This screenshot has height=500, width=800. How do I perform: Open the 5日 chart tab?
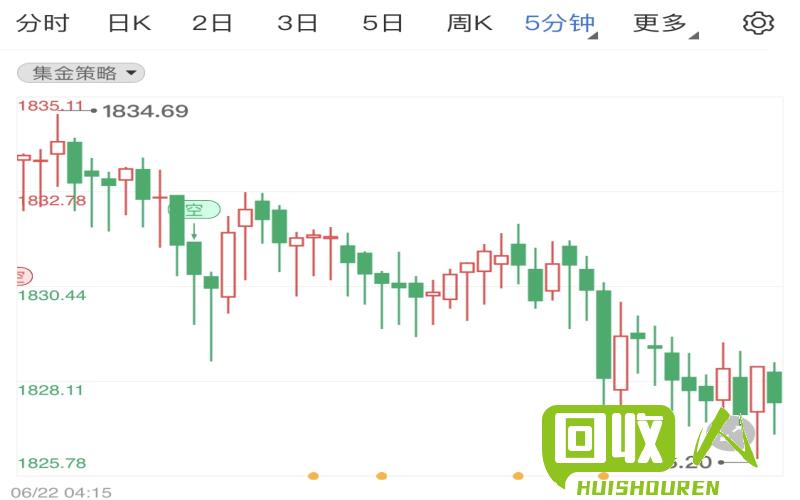382,23
